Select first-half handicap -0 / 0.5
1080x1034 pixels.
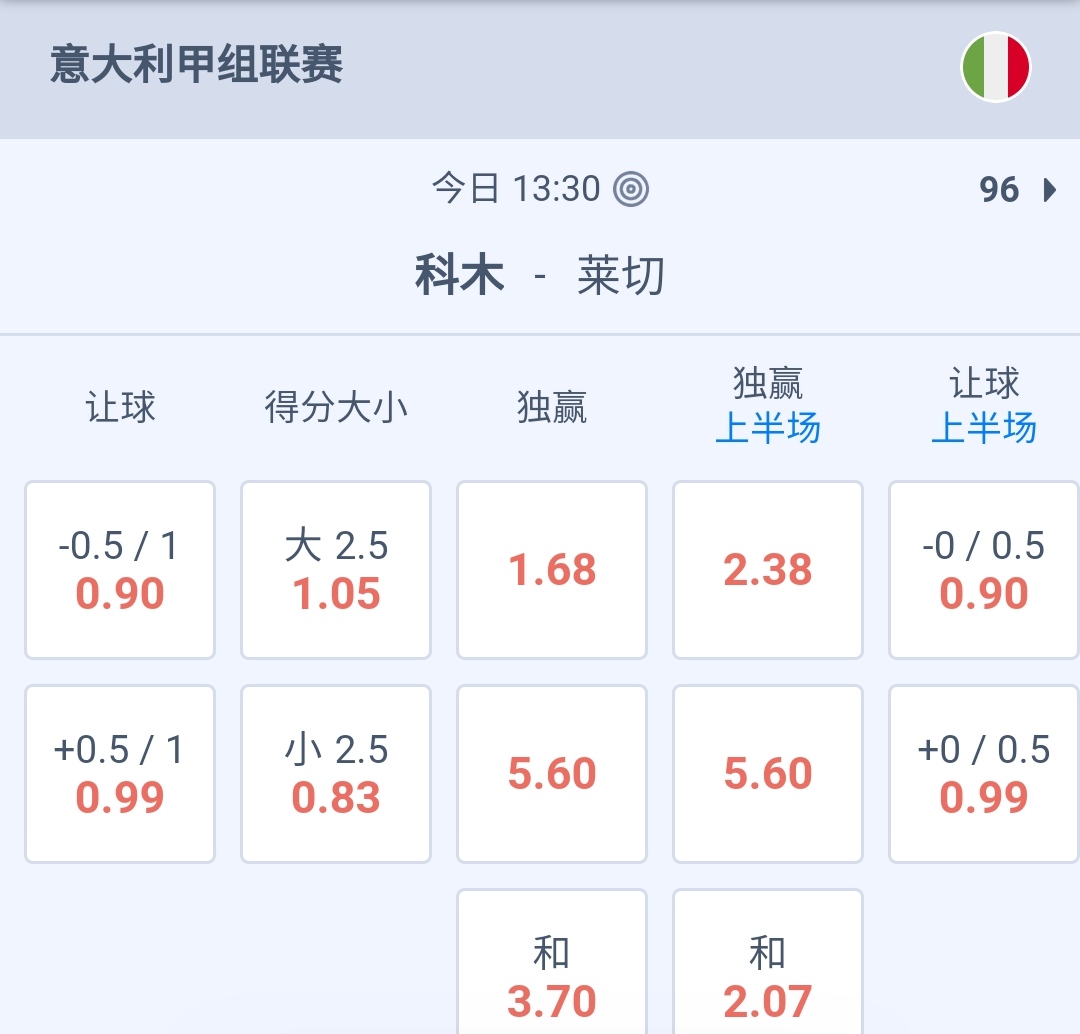(984, 570)
